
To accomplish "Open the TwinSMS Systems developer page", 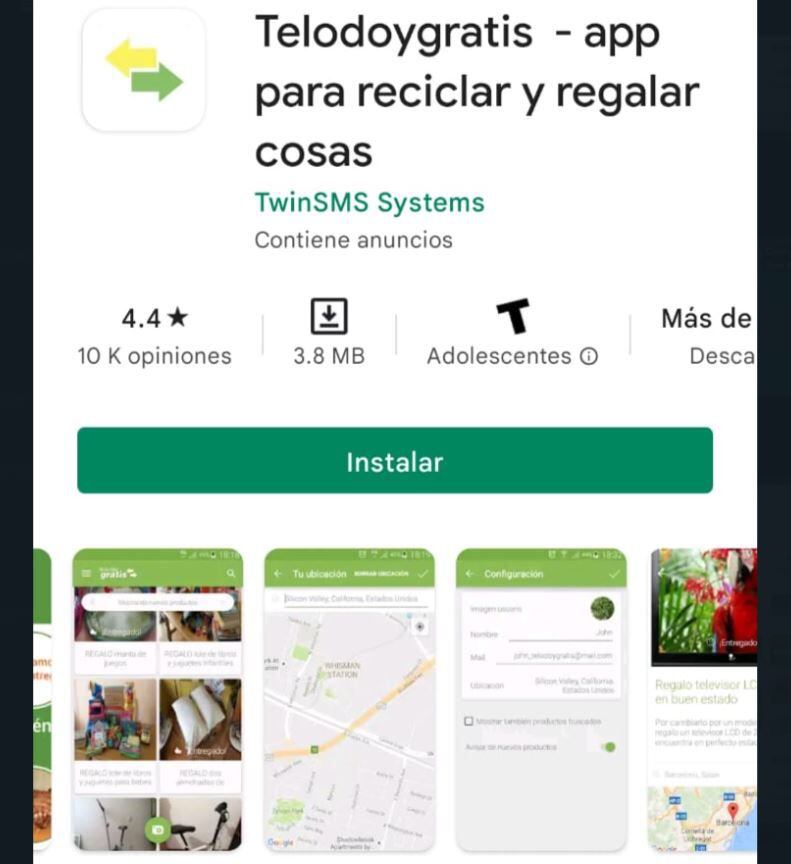I will 369,203.
